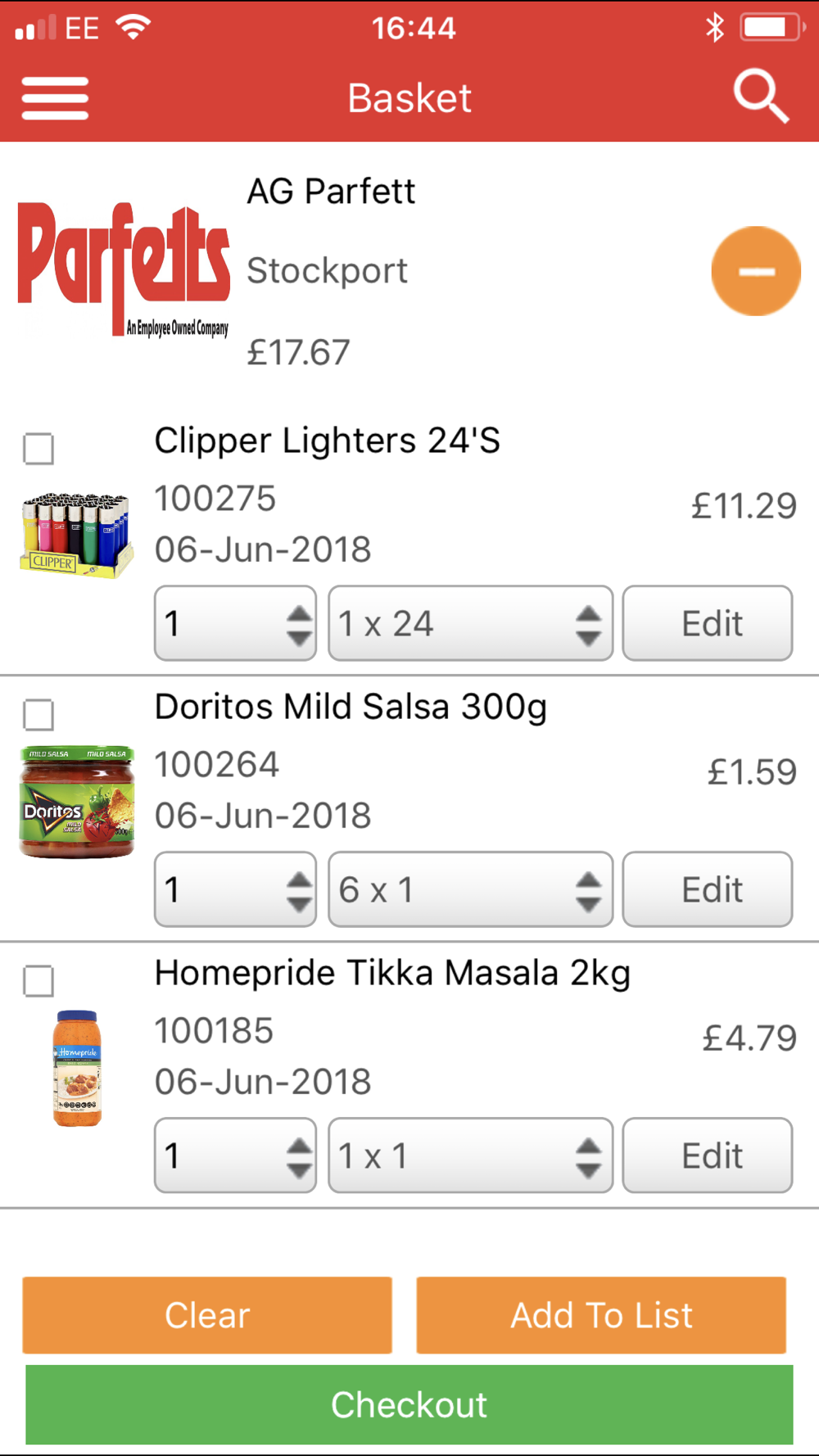The width and height of the screenshot is (819, 1456).
Task: Open the search magnifier
Action: coord(761,97)
